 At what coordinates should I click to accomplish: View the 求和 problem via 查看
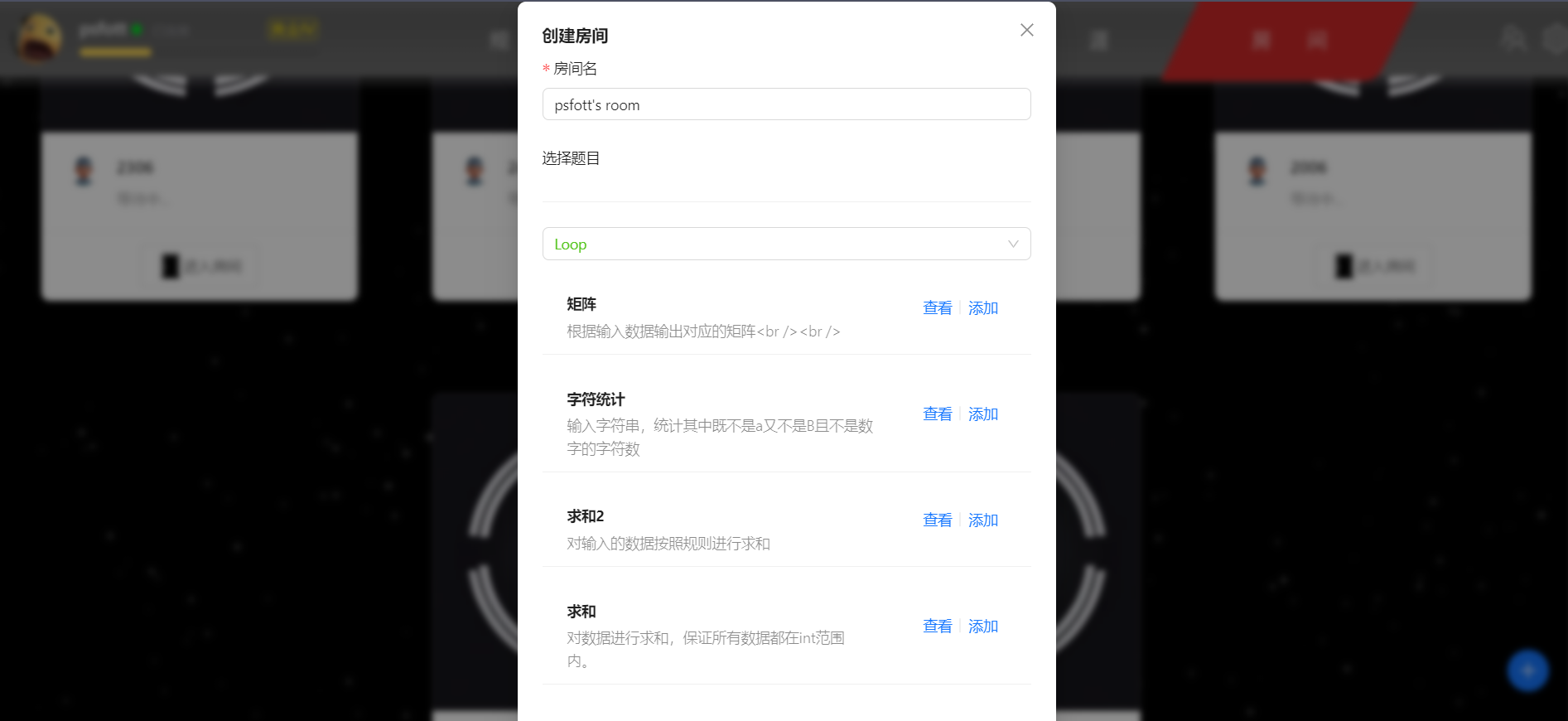pyautogui.click(x=937, y=627)
